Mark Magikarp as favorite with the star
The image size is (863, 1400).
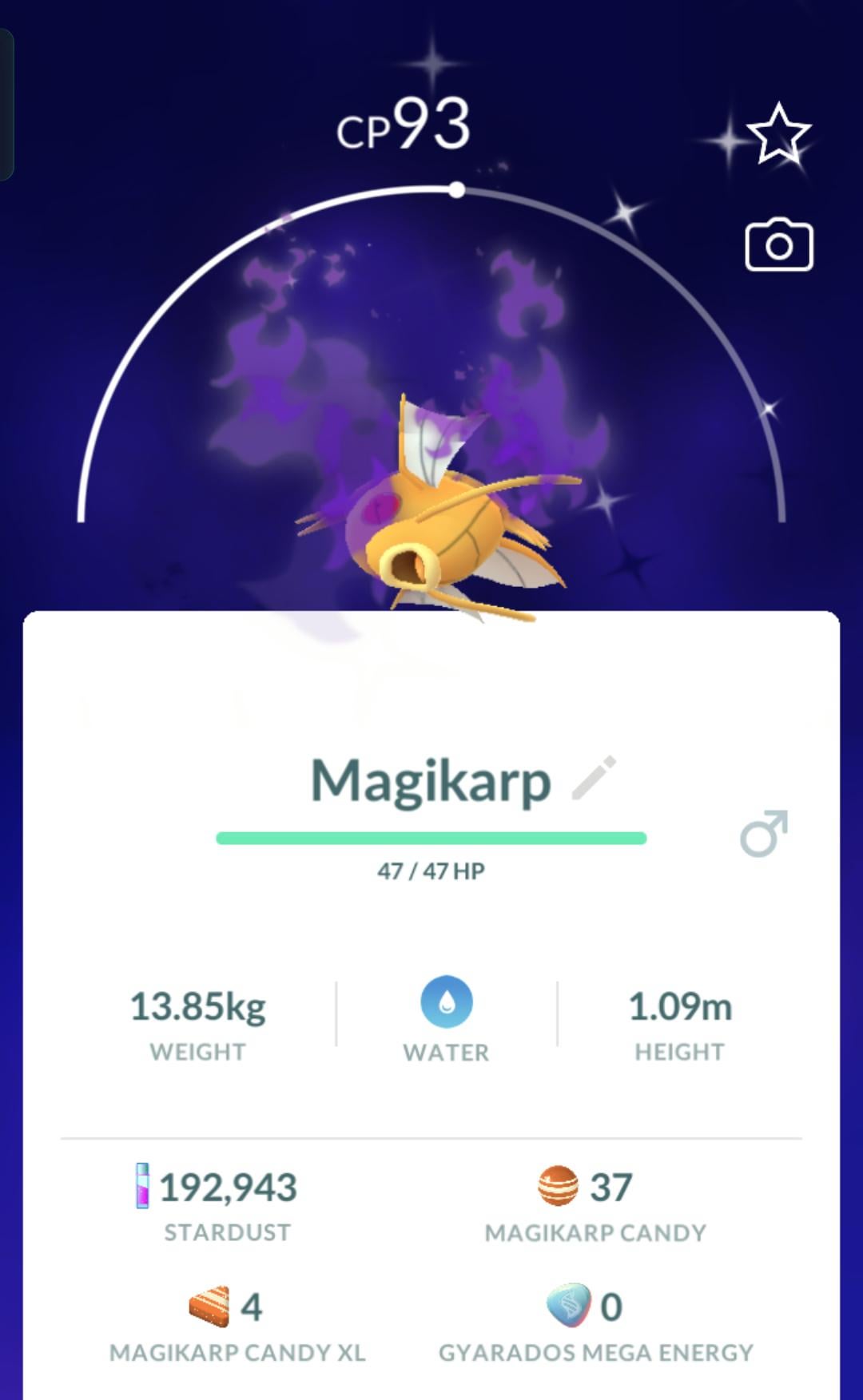pyautogui.click(x=778, y=134)
